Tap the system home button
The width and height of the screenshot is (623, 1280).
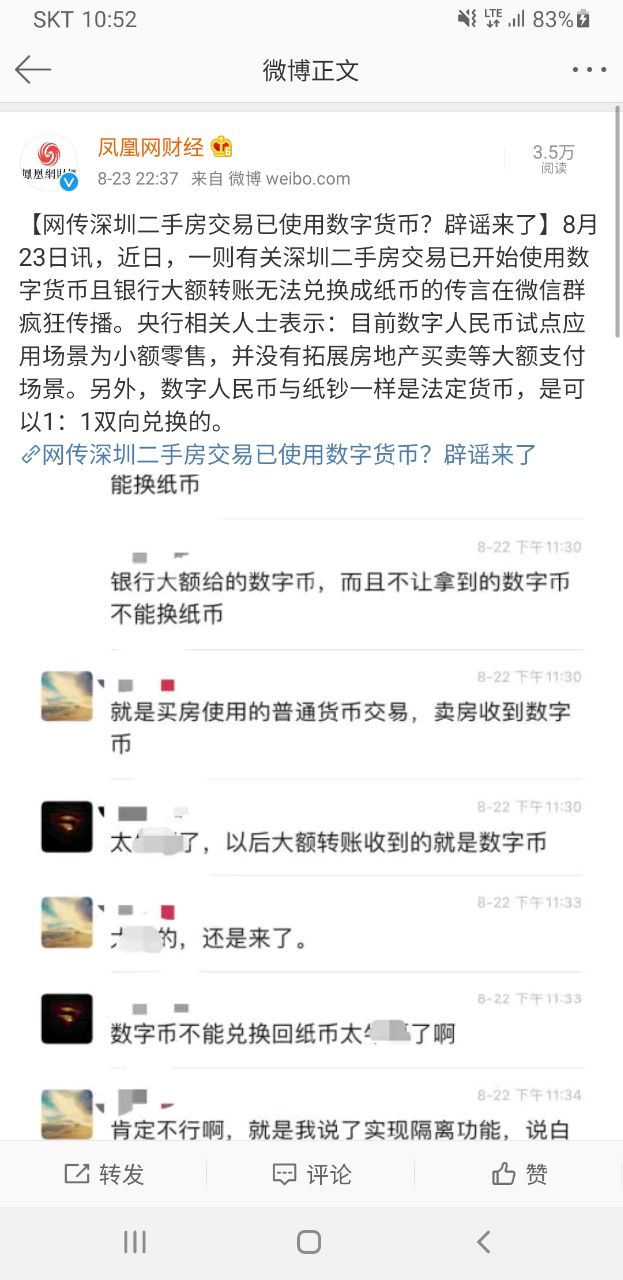coord(309,1242)
